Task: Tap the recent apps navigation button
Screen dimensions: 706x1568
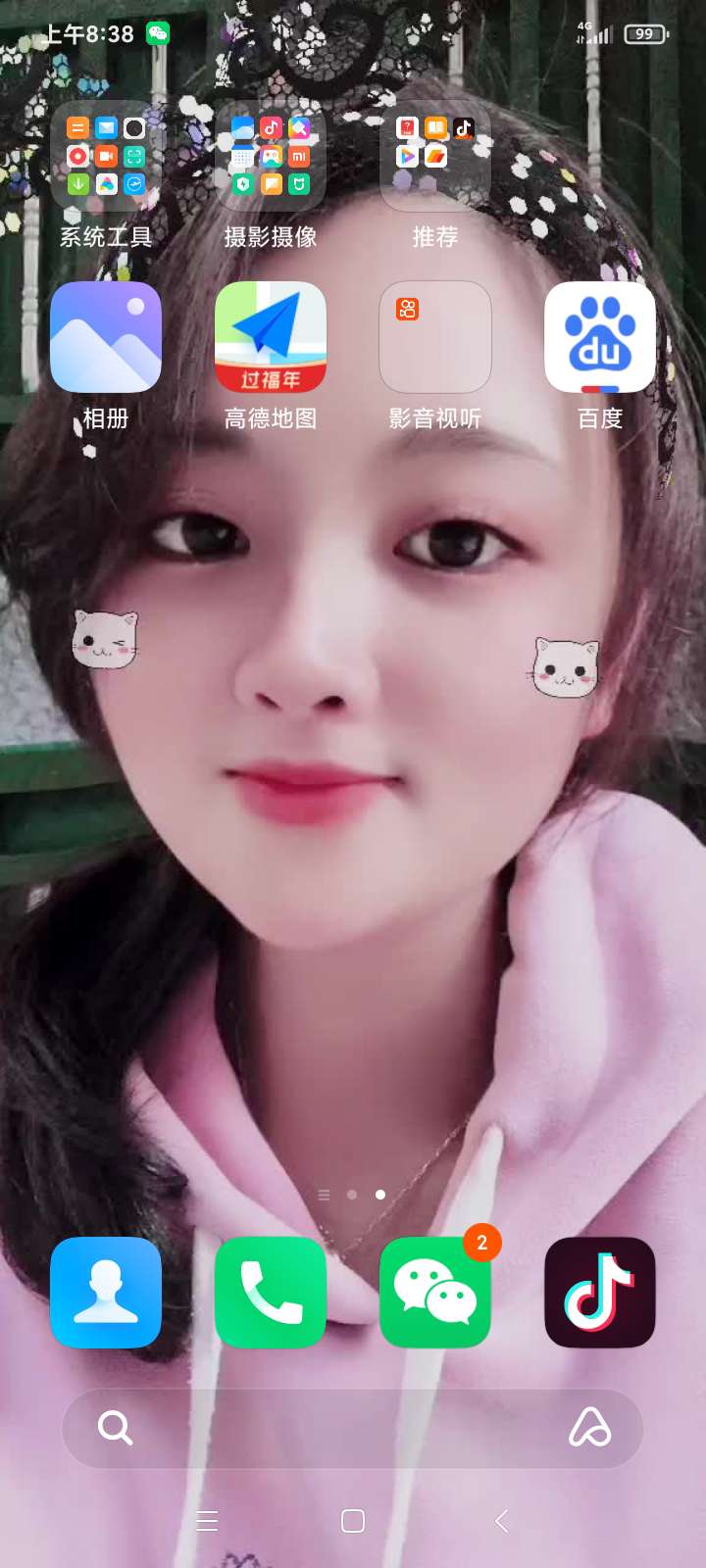Action: tap(207, 1521)
